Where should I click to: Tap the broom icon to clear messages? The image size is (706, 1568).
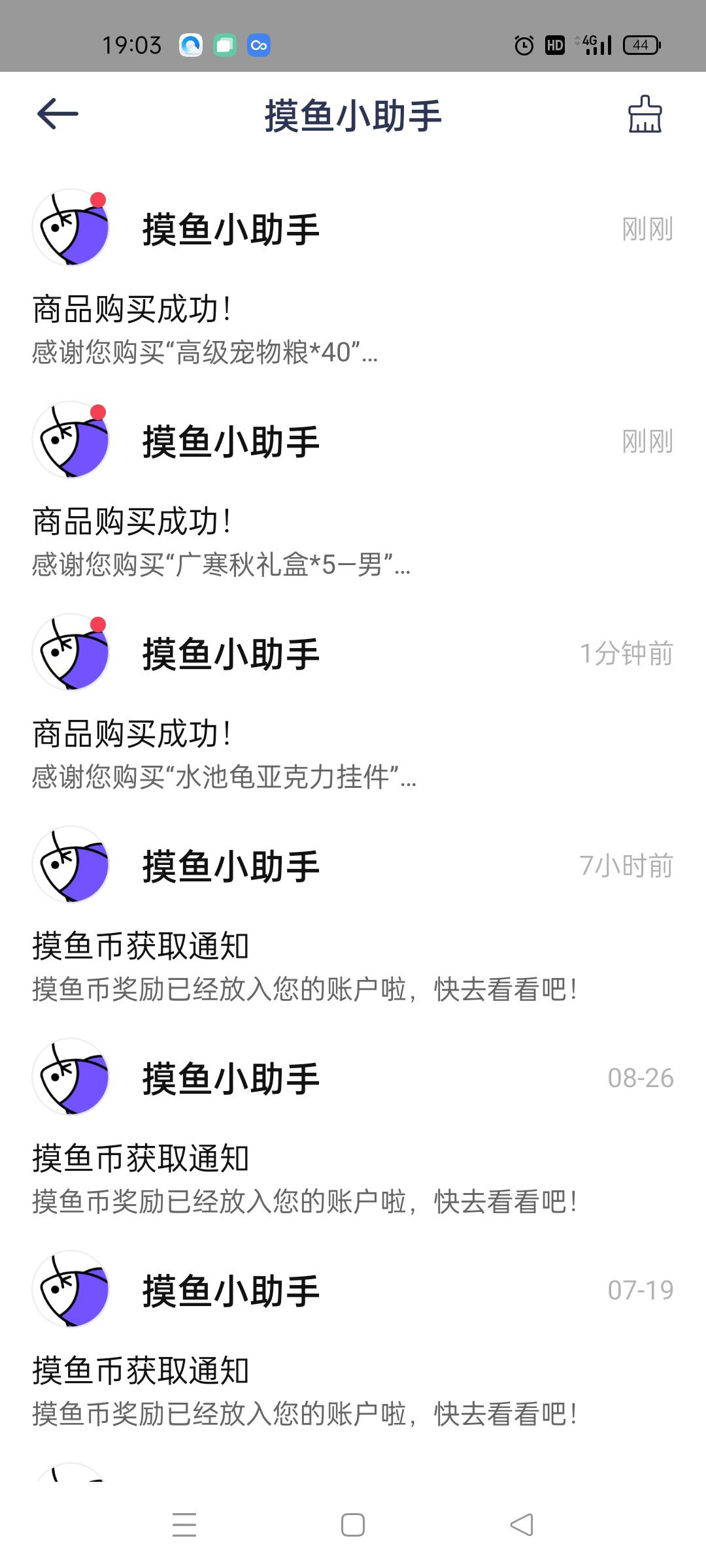645,114
